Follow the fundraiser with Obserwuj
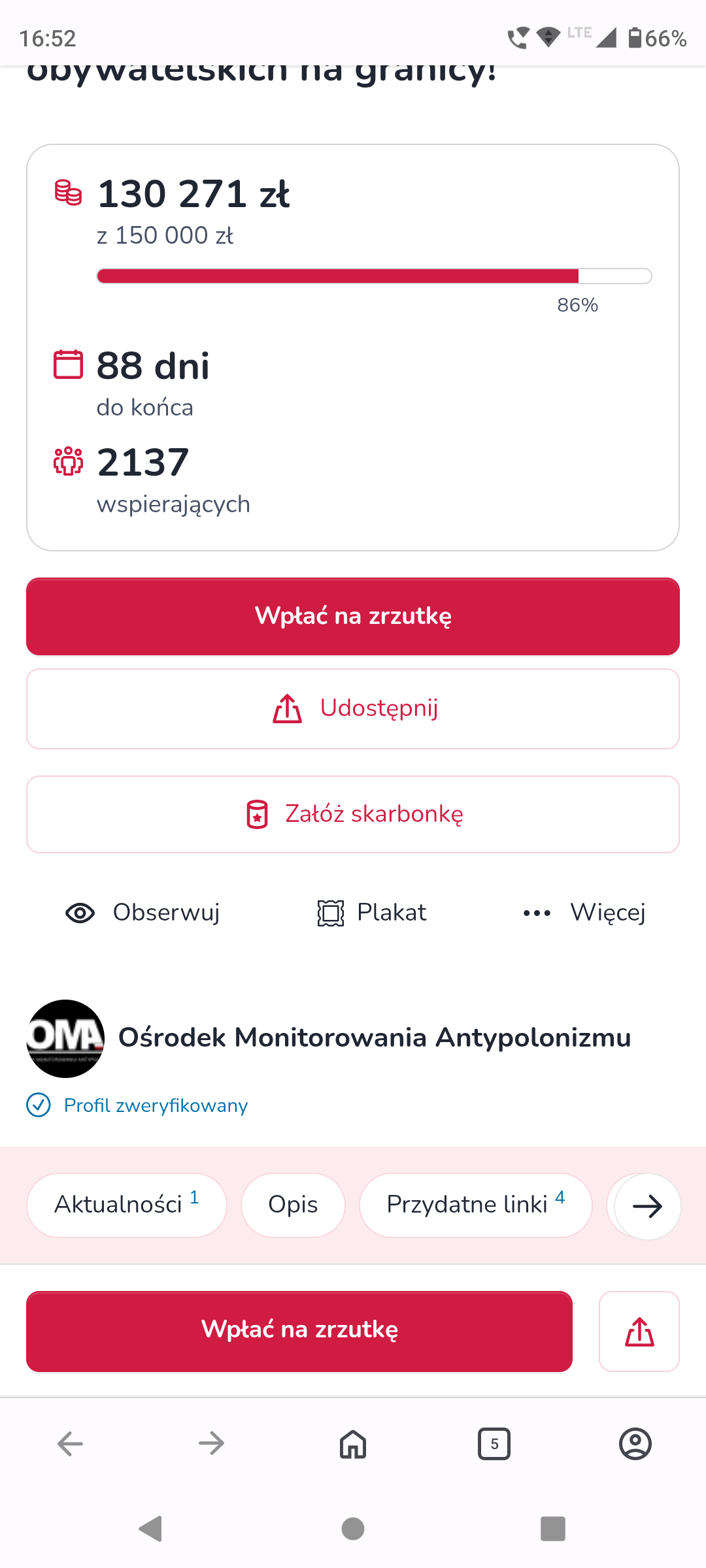The width and height of the screenshot is (706, 1568). [x=143, y=913]
